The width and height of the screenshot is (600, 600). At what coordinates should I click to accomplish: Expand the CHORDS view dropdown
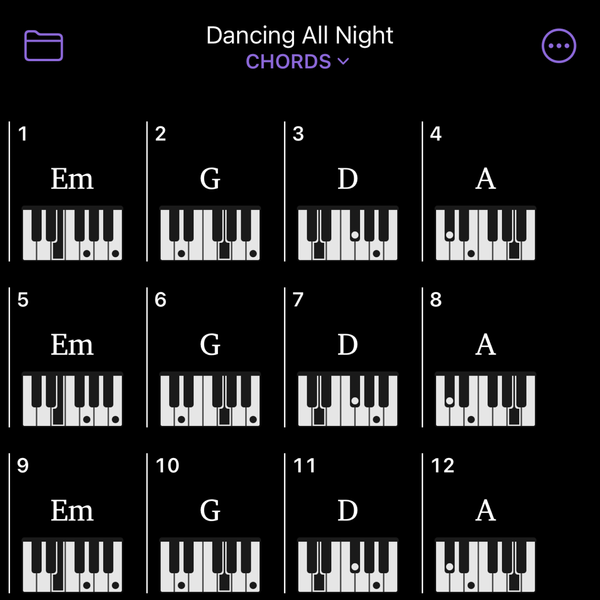pos(299,62)
